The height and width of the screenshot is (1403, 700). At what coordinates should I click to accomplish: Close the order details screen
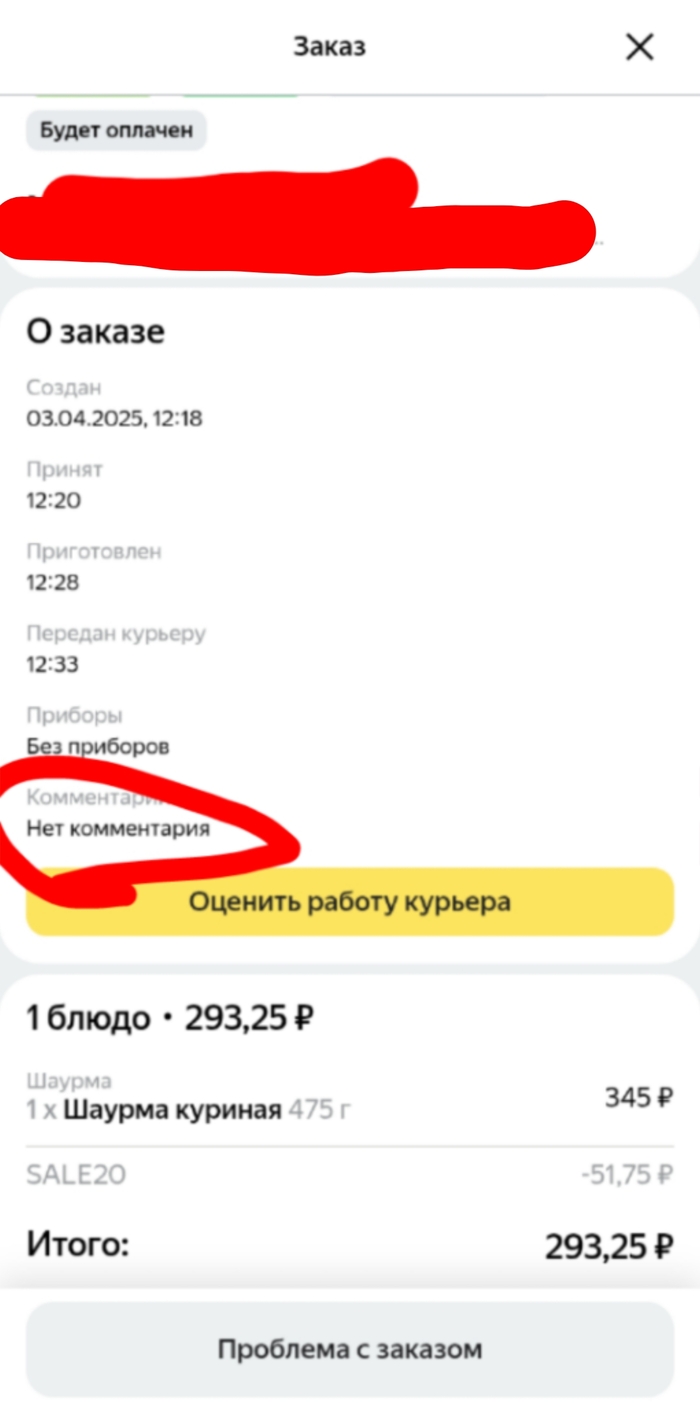639,46
